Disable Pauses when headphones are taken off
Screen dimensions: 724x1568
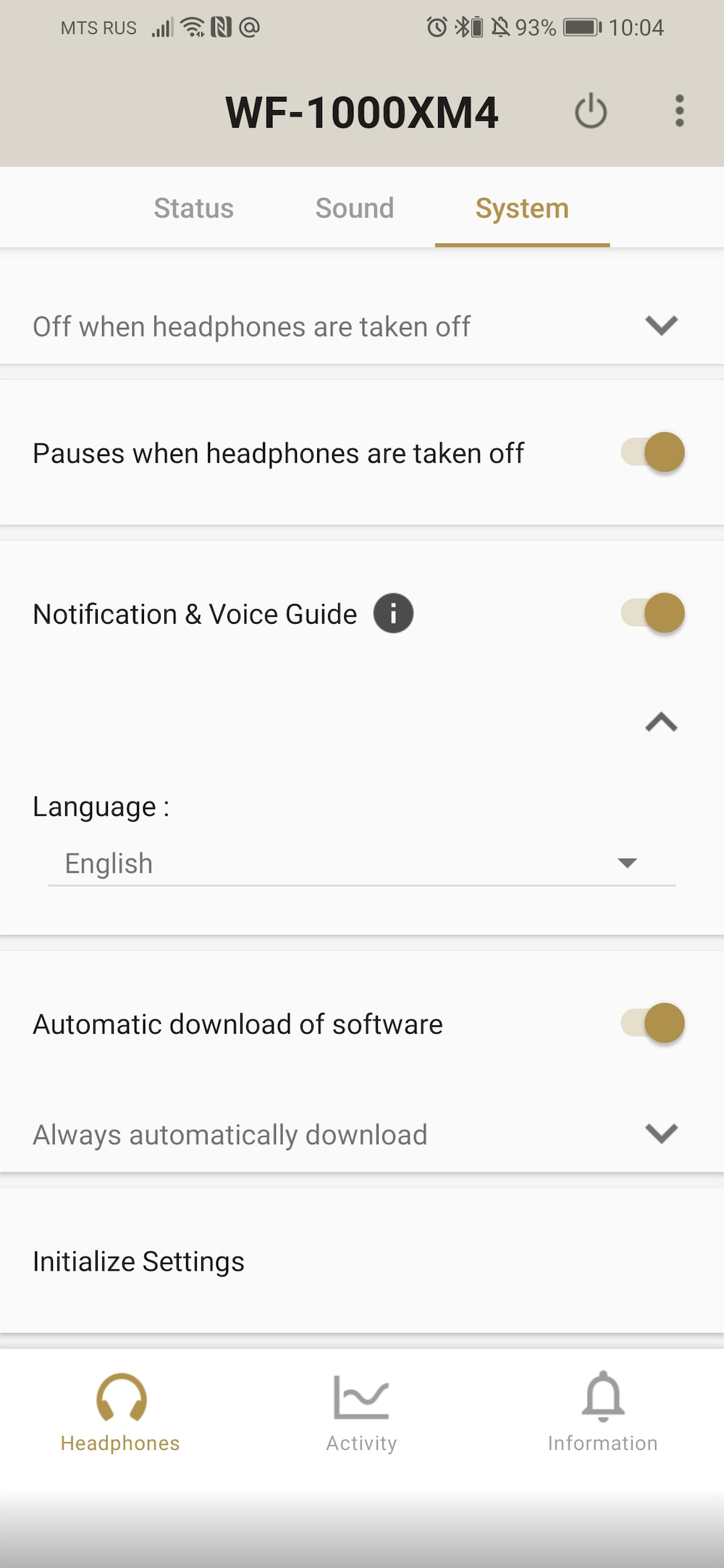[652, 452]
